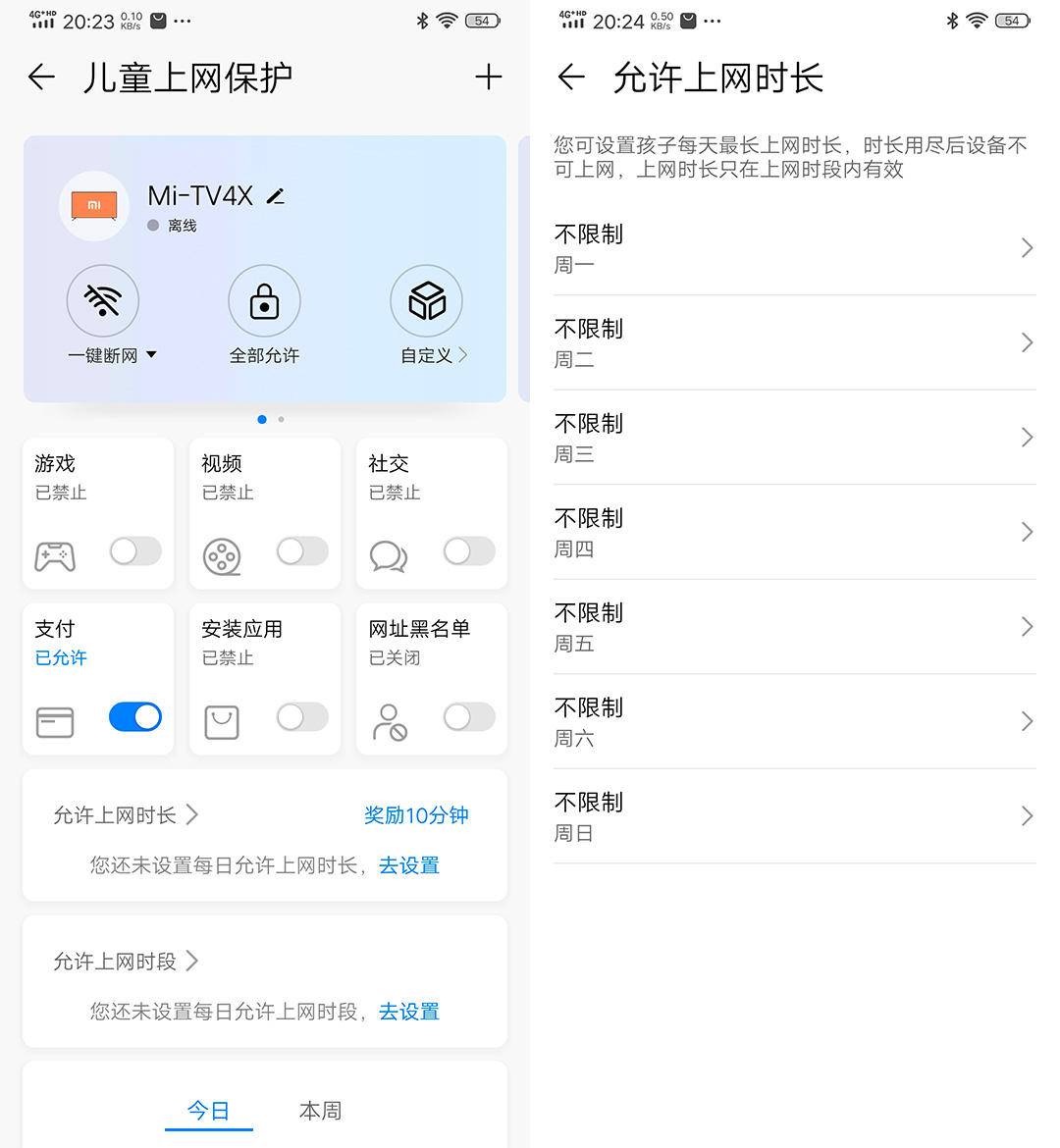Click the Mi-TV4X device thumbnail icon
The image size is (1060, 1148).
tap(93, 206)
